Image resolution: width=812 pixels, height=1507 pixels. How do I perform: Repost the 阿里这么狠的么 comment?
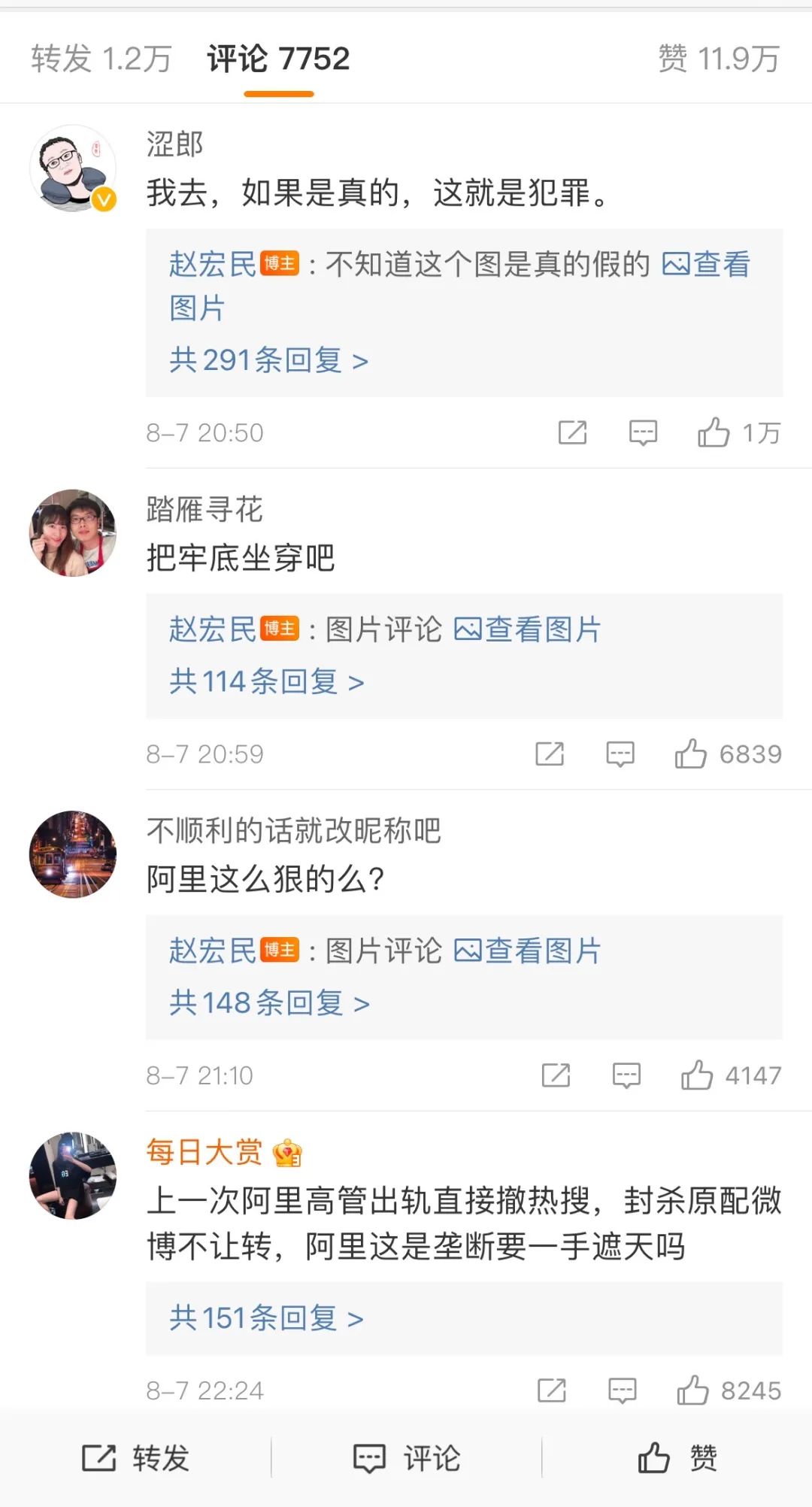[x=556, y=1075]
